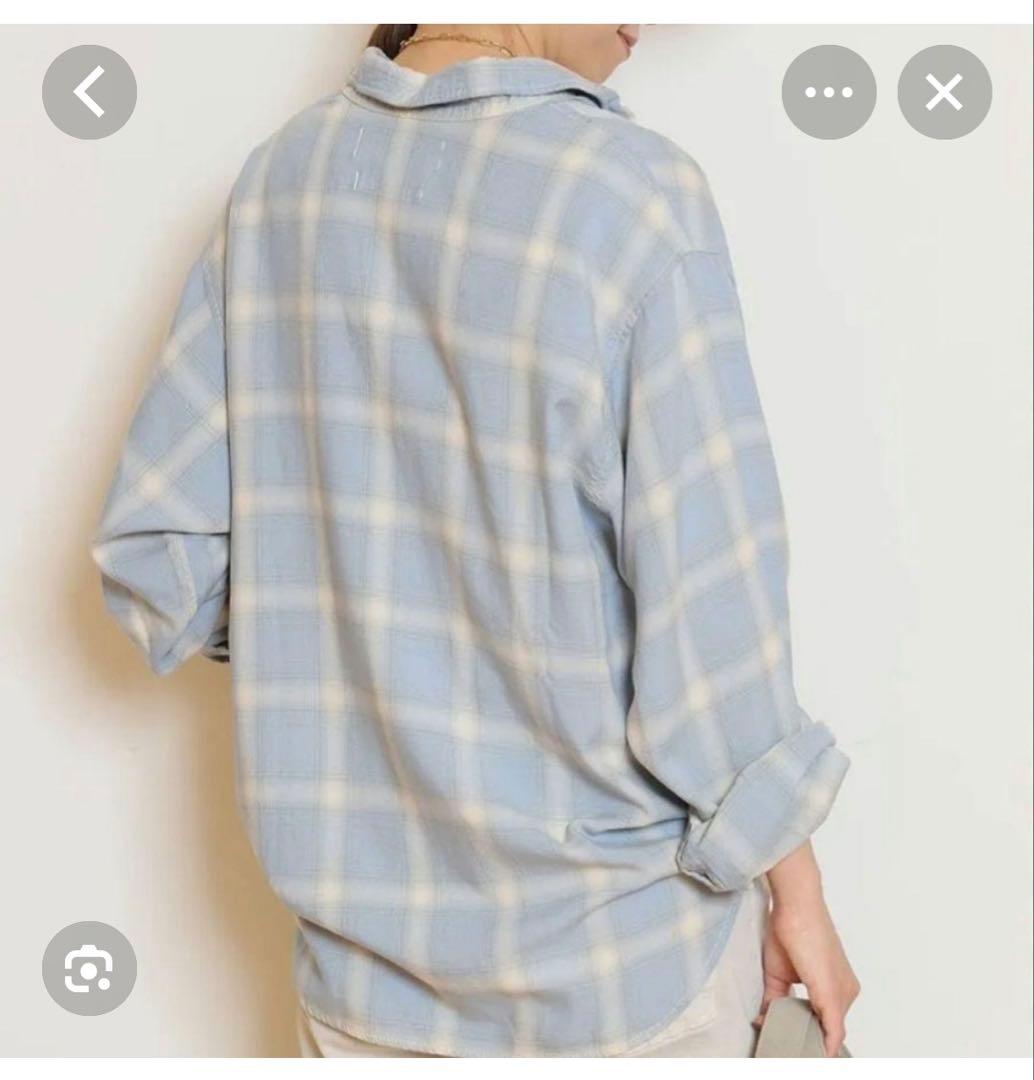
Task: Return to previous screen via back arrow
Action: point(89,91)
